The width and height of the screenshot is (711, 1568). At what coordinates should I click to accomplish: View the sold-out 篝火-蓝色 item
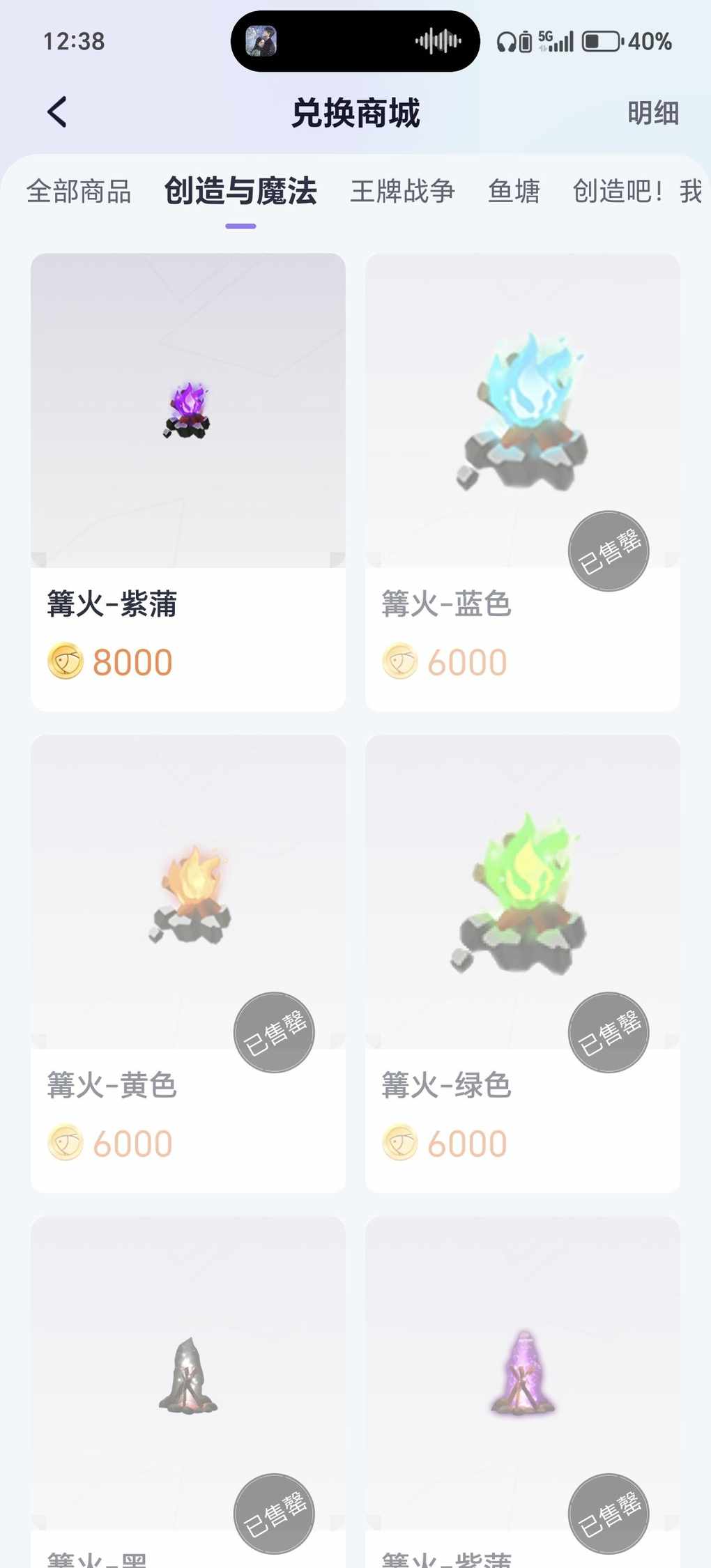point(522,481)
